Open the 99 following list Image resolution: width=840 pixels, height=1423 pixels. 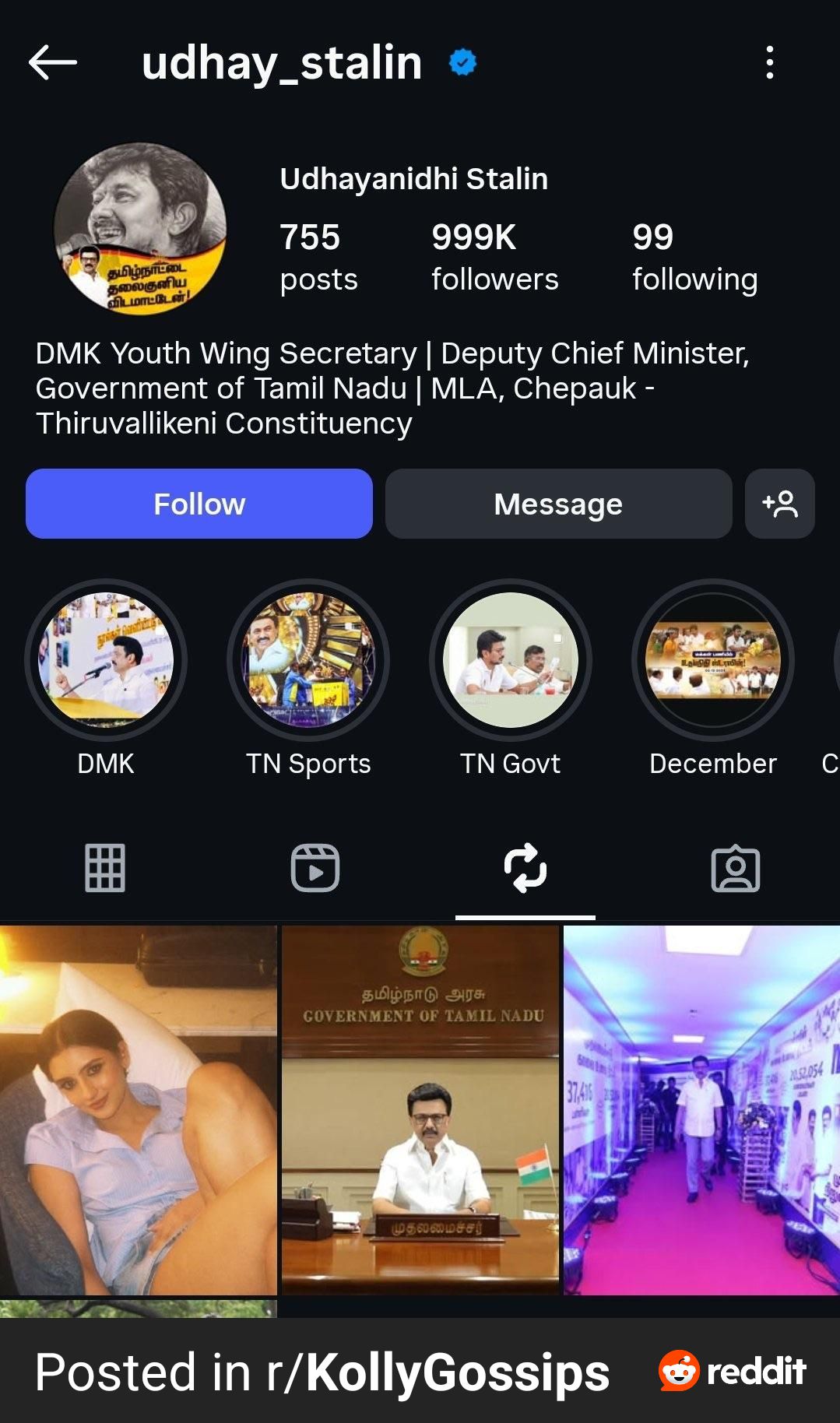(x=694, y=256)
